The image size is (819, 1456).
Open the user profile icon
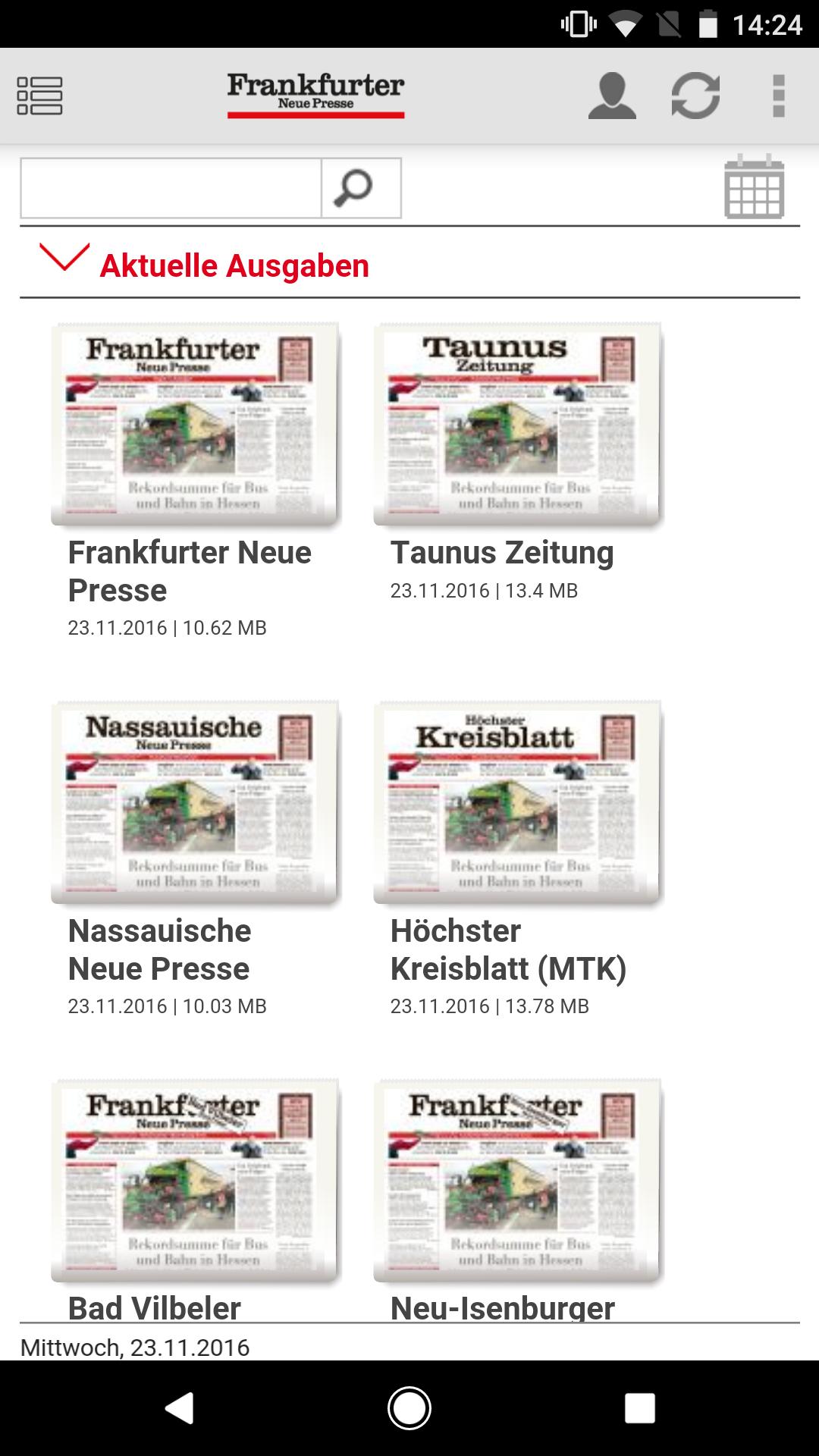pos(611,94)
